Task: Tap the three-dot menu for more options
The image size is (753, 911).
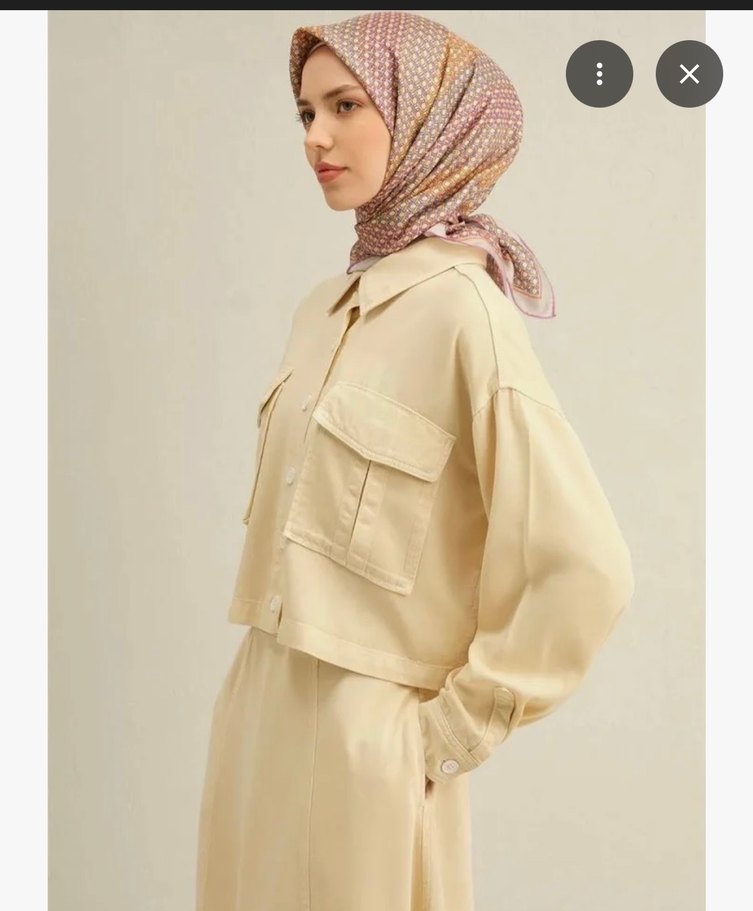Action: tap(597, 73)
